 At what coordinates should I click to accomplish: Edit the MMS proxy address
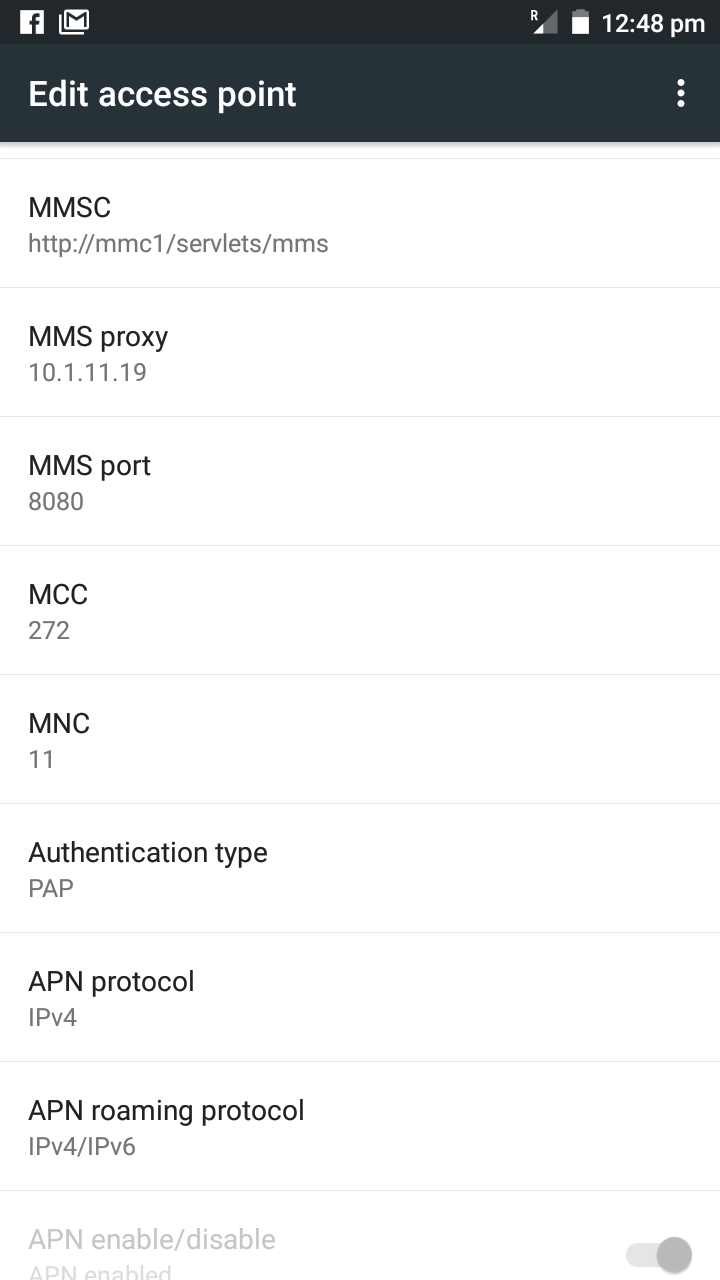[x=360, y=351]
